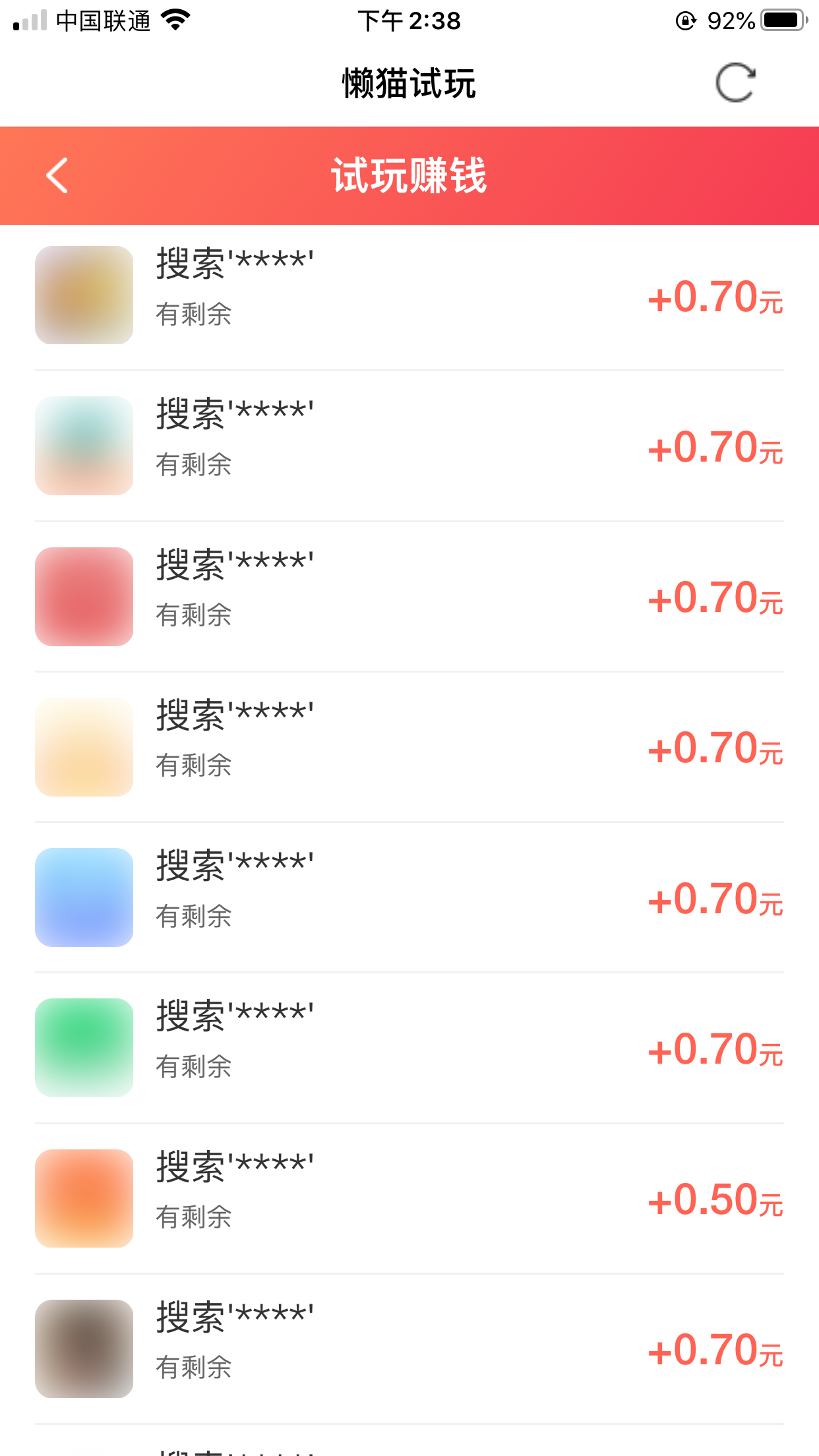Open the +0.50元 search task
The image size is (819, 1456).
click(409, 1198)
